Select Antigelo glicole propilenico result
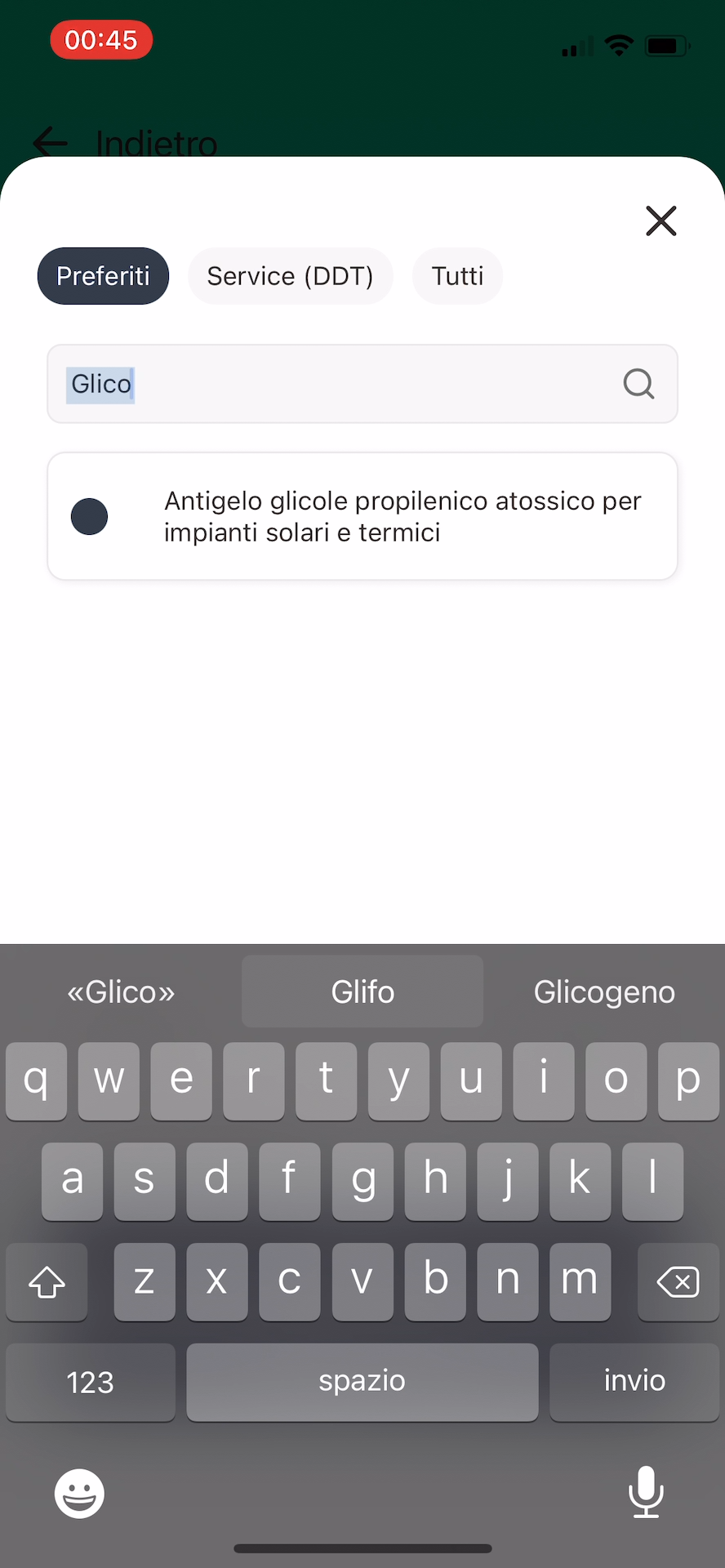Viewport: 725px width, 1568px height. [362, 516]
